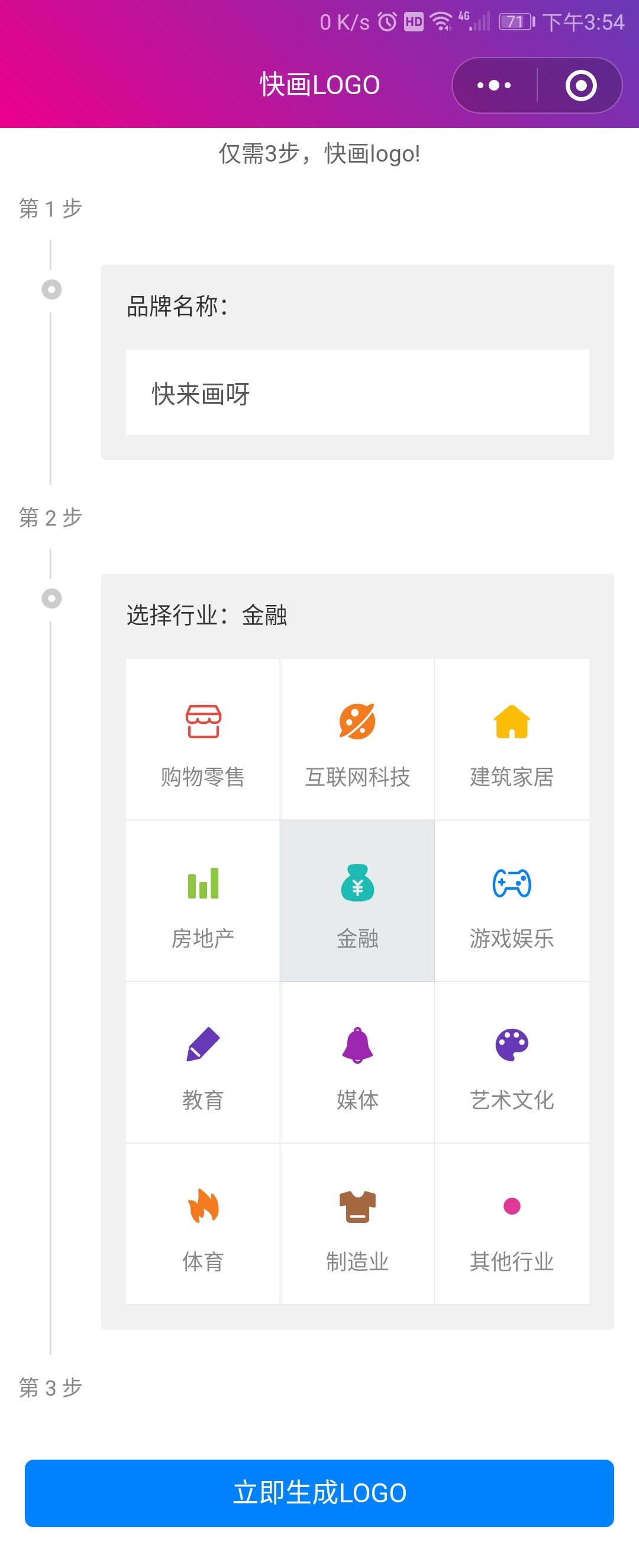Select 其他行业 option

[x=512, y=1224]
